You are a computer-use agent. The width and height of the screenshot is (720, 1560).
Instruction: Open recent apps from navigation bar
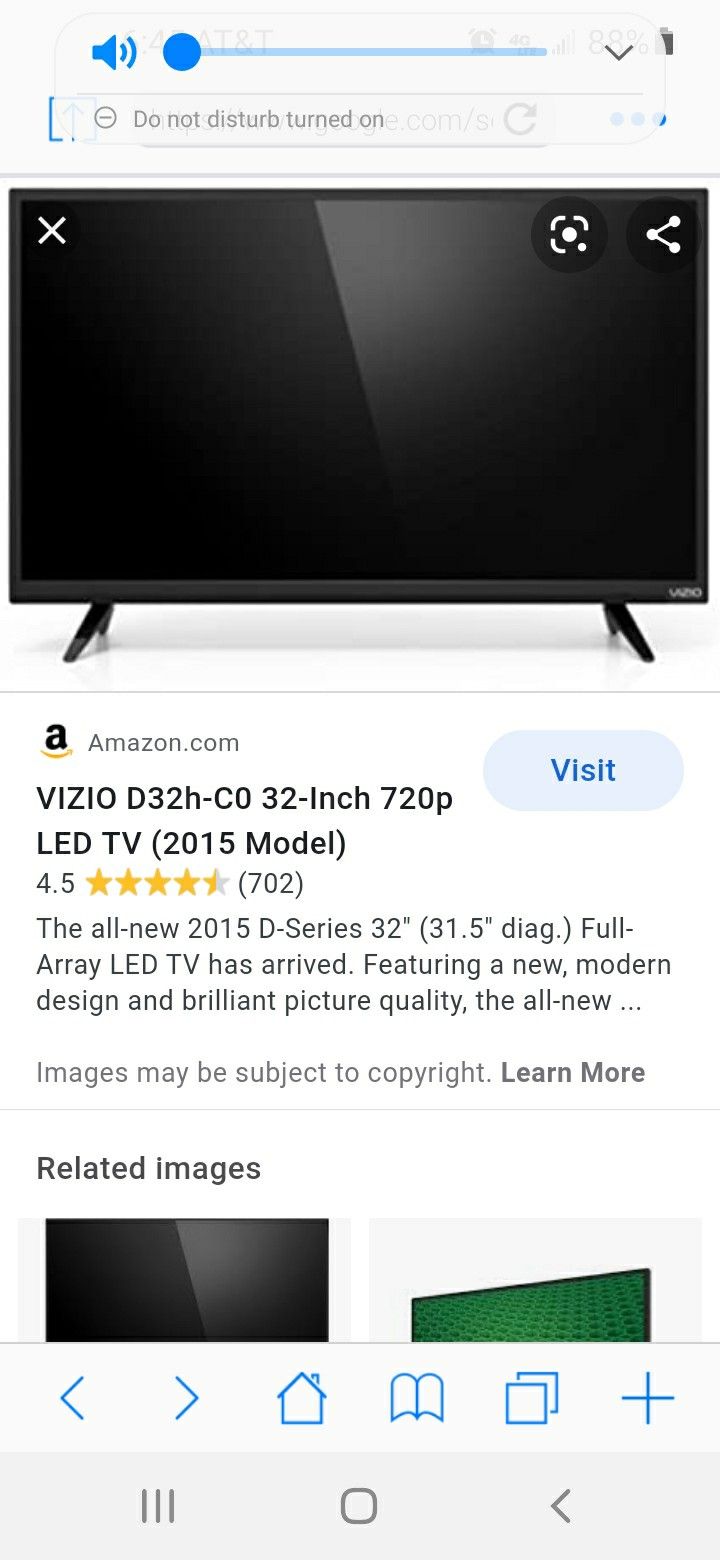coord(158,1506)
